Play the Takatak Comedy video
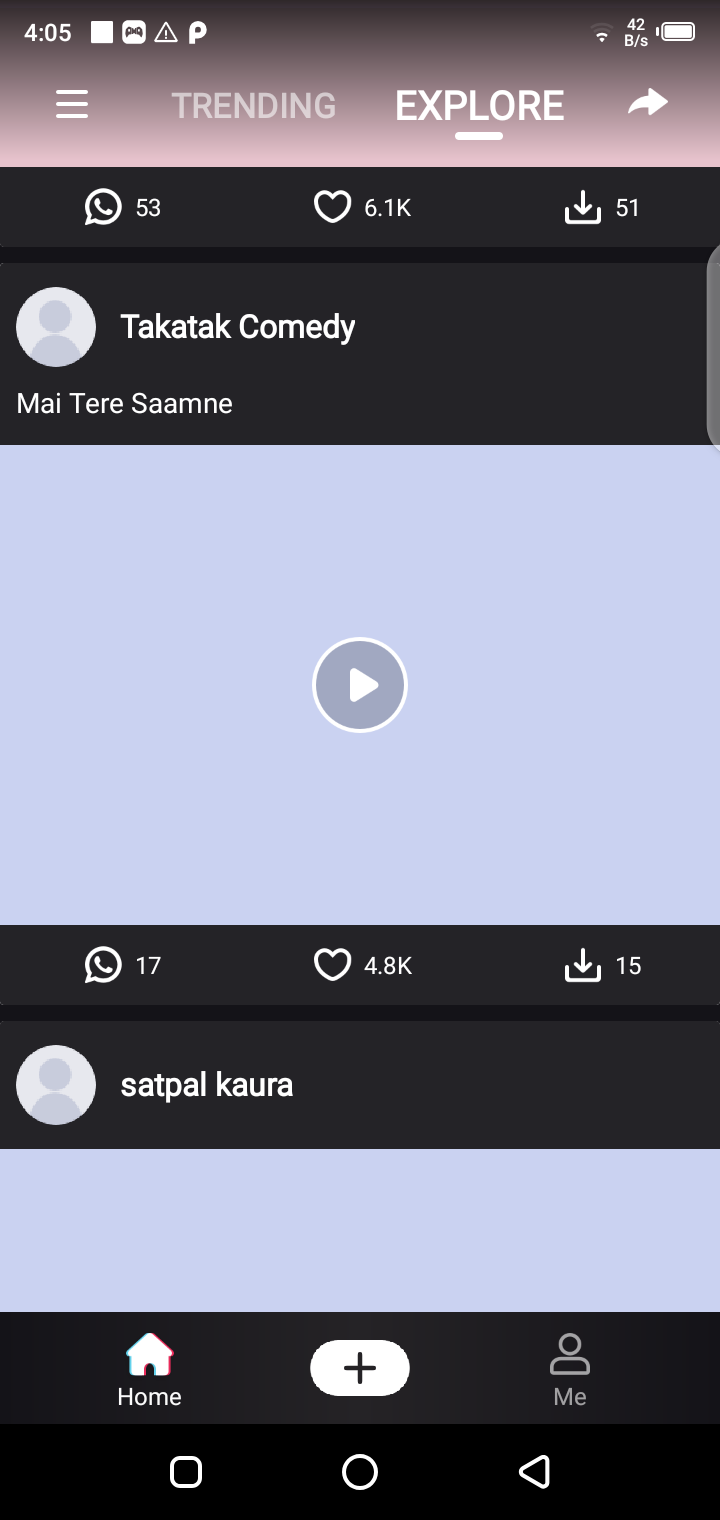Screen dimensions: 720x1520 [360, 685]
